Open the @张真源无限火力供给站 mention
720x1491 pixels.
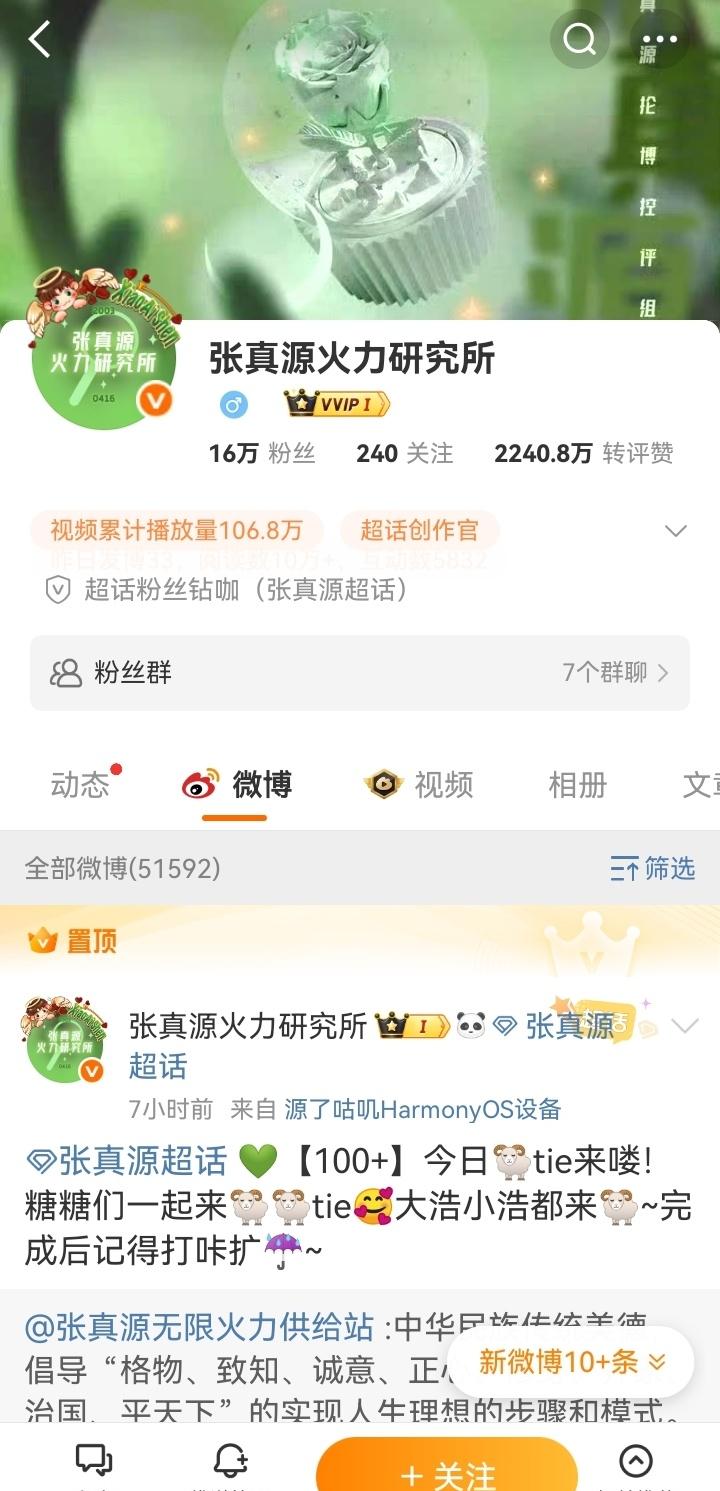coord(200,1327)
